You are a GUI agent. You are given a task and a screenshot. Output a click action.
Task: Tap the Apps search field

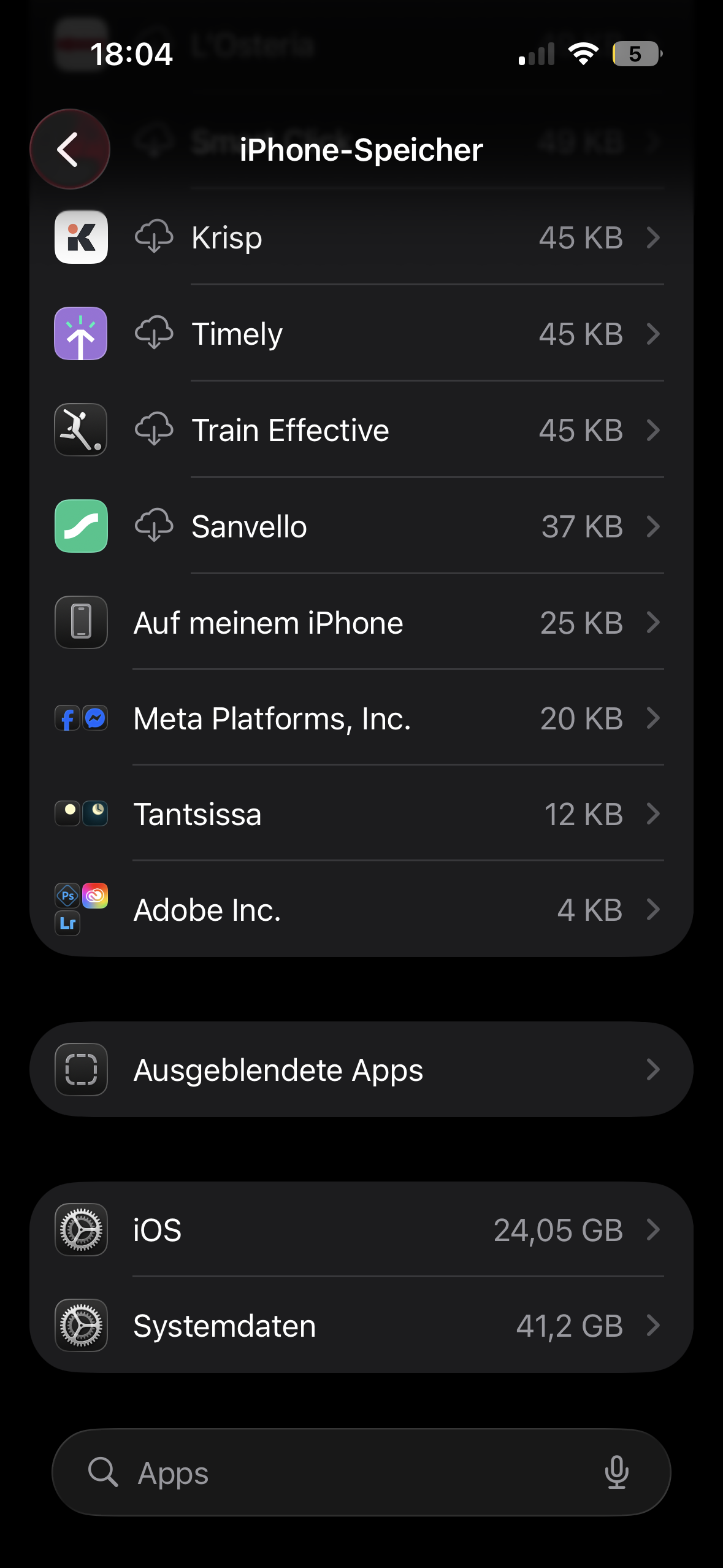[343, 1472]
